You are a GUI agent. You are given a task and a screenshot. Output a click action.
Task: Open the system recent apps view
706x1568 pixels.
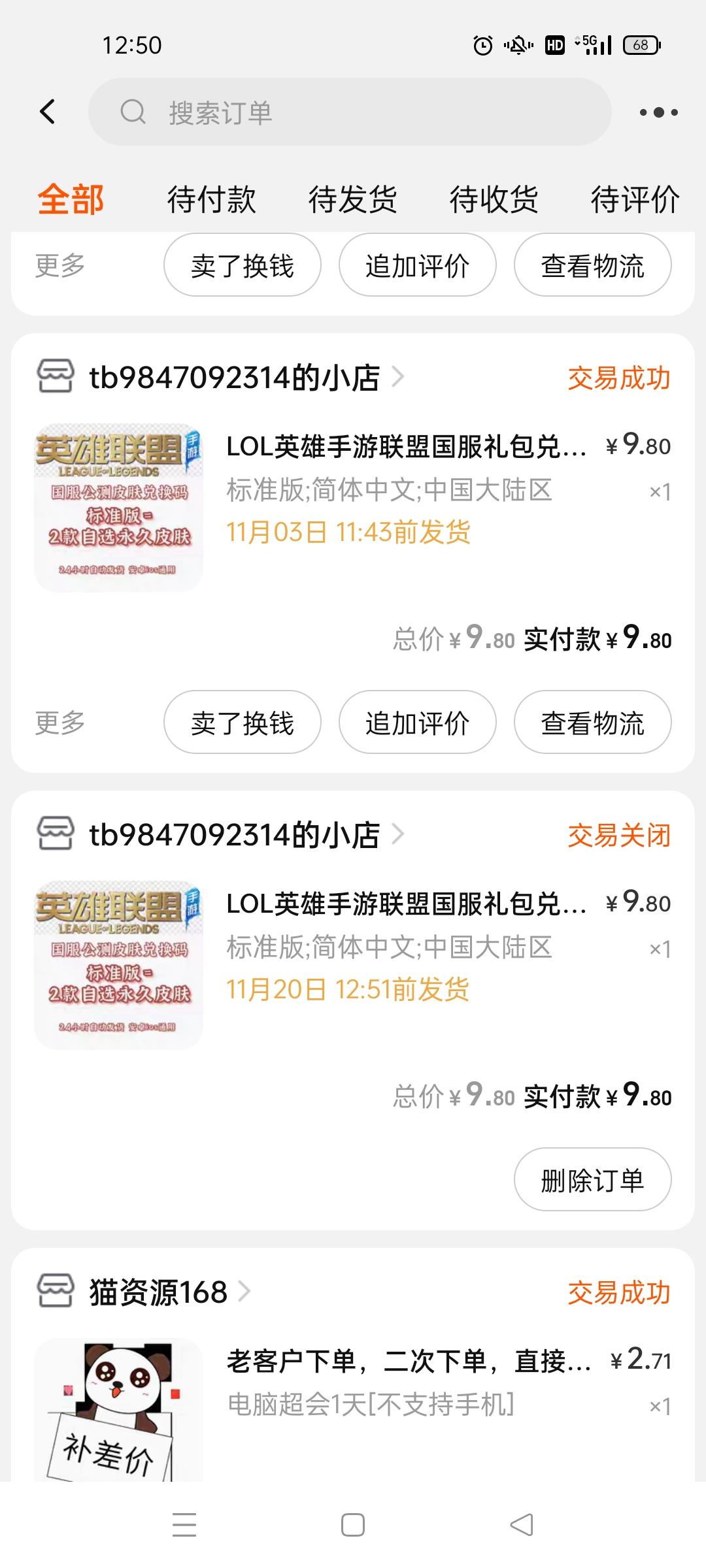pyautogui.click(x=184, y=1526)
